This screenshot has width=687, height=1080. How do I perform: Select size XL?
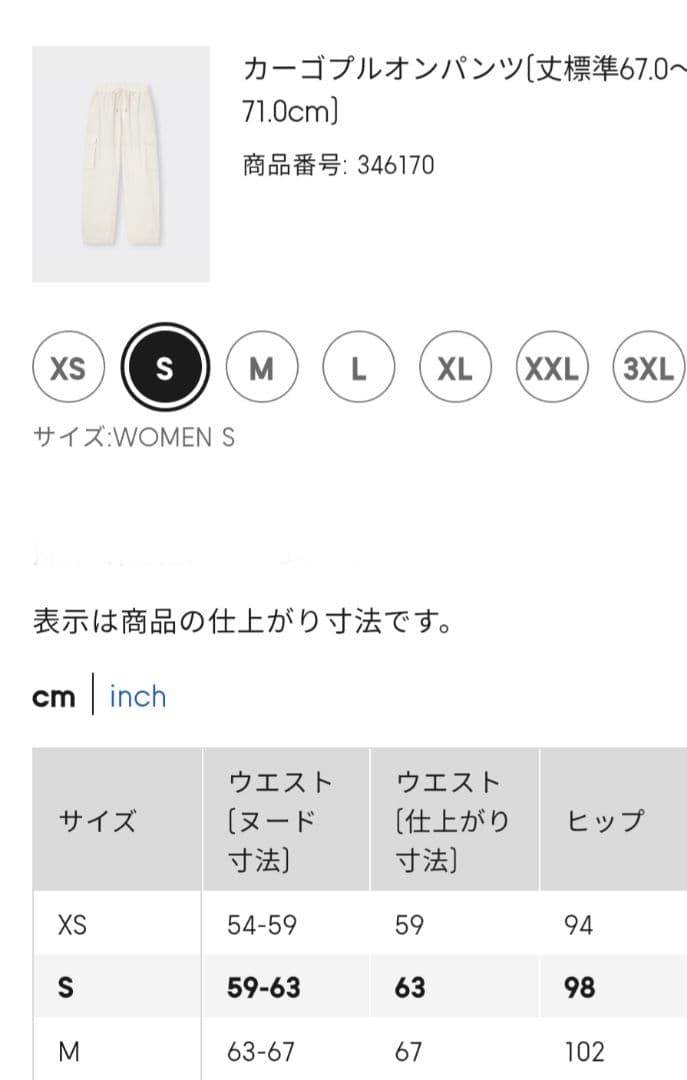pos(455,368)
